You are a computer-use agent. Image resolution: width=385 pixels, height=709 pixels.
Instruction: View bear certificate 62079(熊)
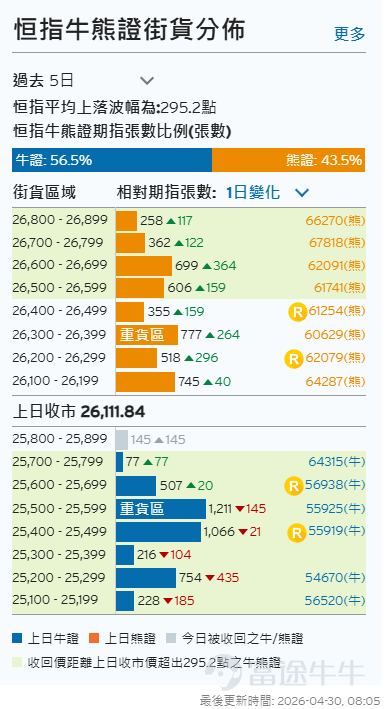coord(335,358)
